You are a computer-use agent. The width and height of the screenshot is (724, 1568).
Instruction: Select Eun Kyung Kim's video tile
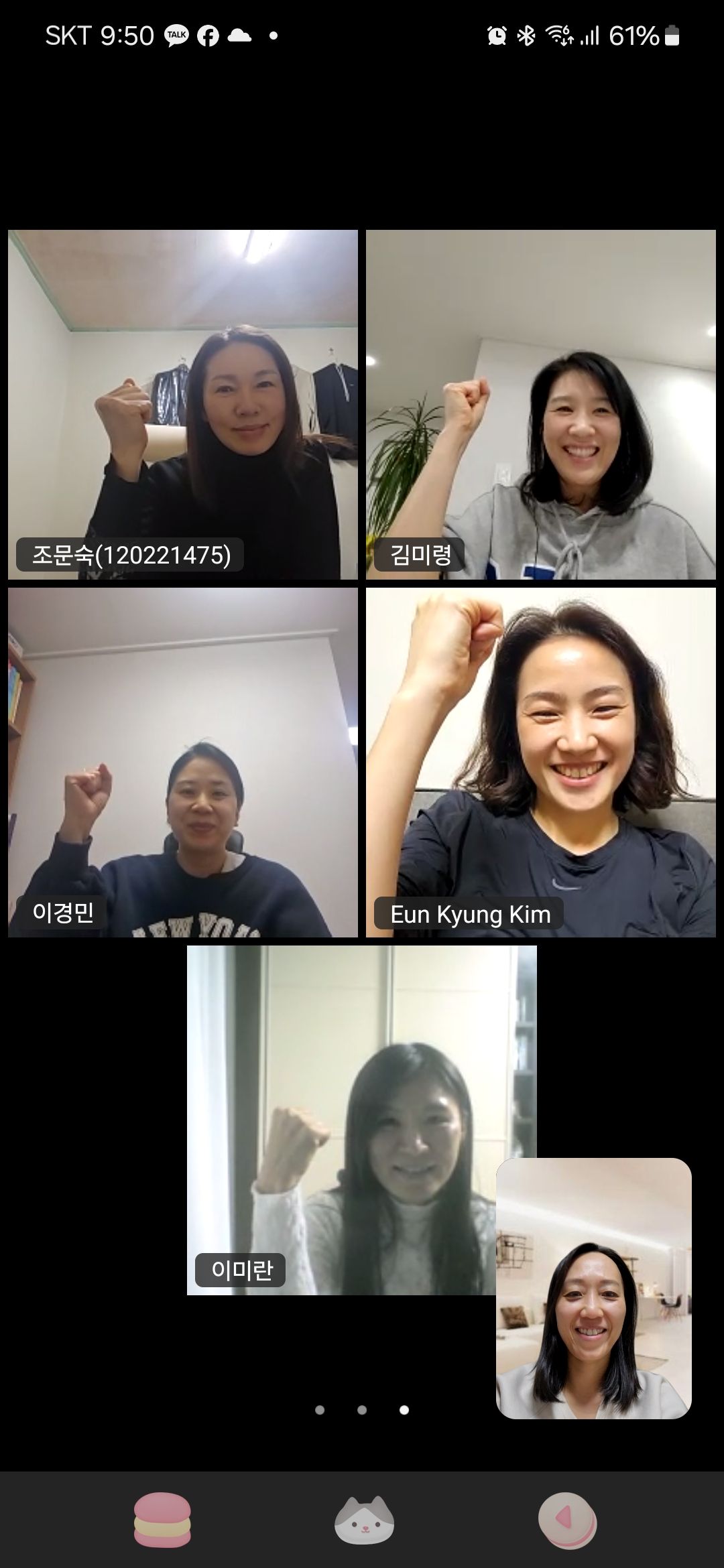click(540, 762)
